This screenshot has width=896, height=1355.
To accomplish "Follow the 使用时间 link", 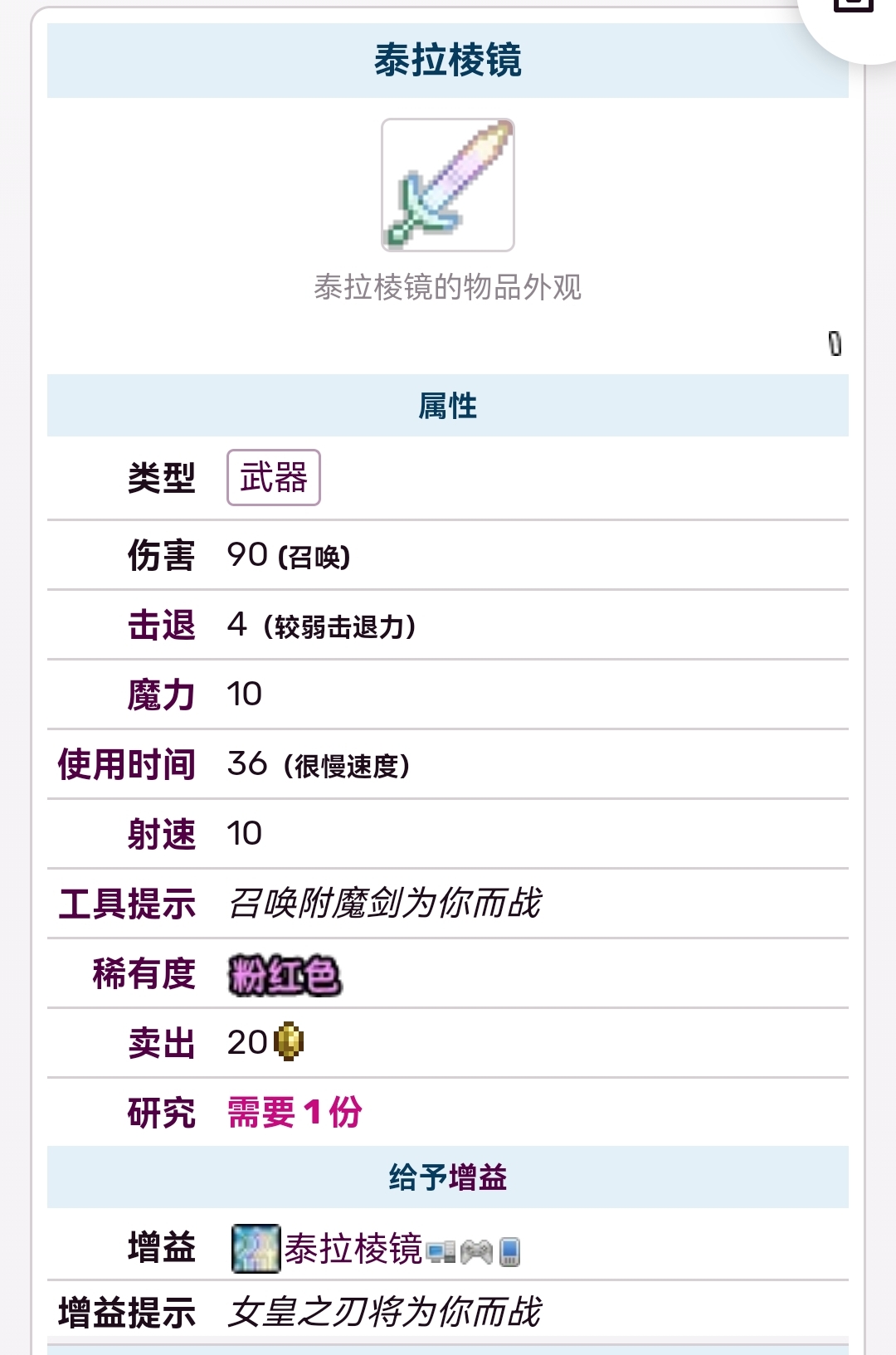I will (x=126, y=764).
